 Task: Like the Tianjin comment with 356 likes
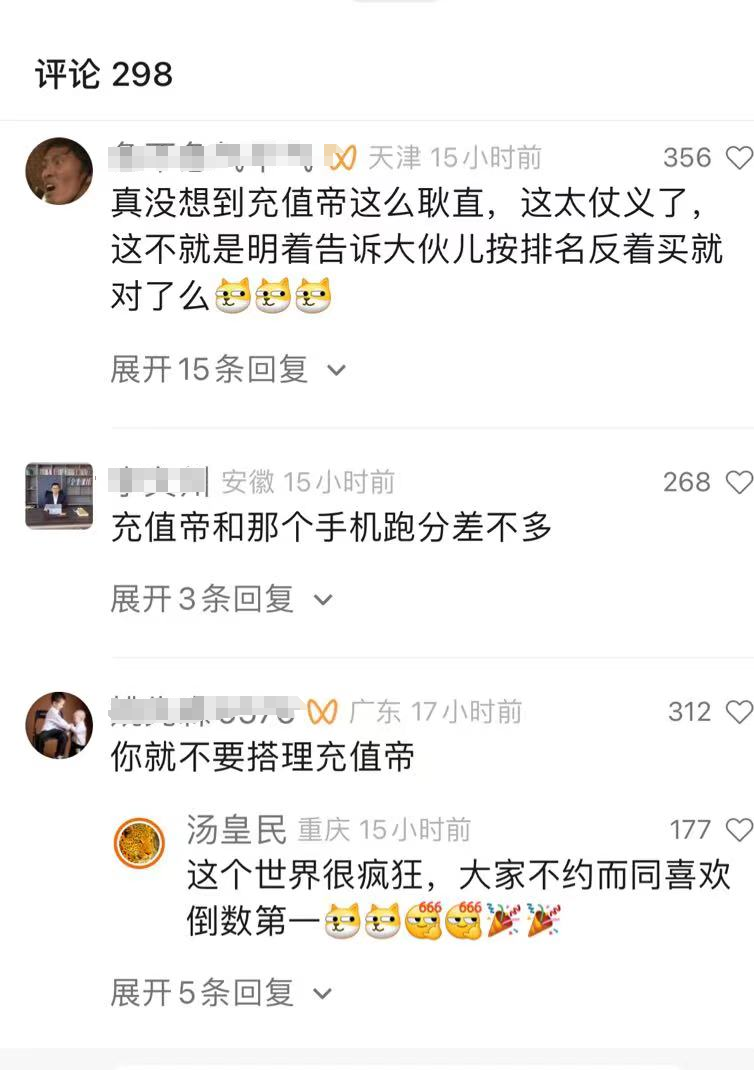point(738,158)
